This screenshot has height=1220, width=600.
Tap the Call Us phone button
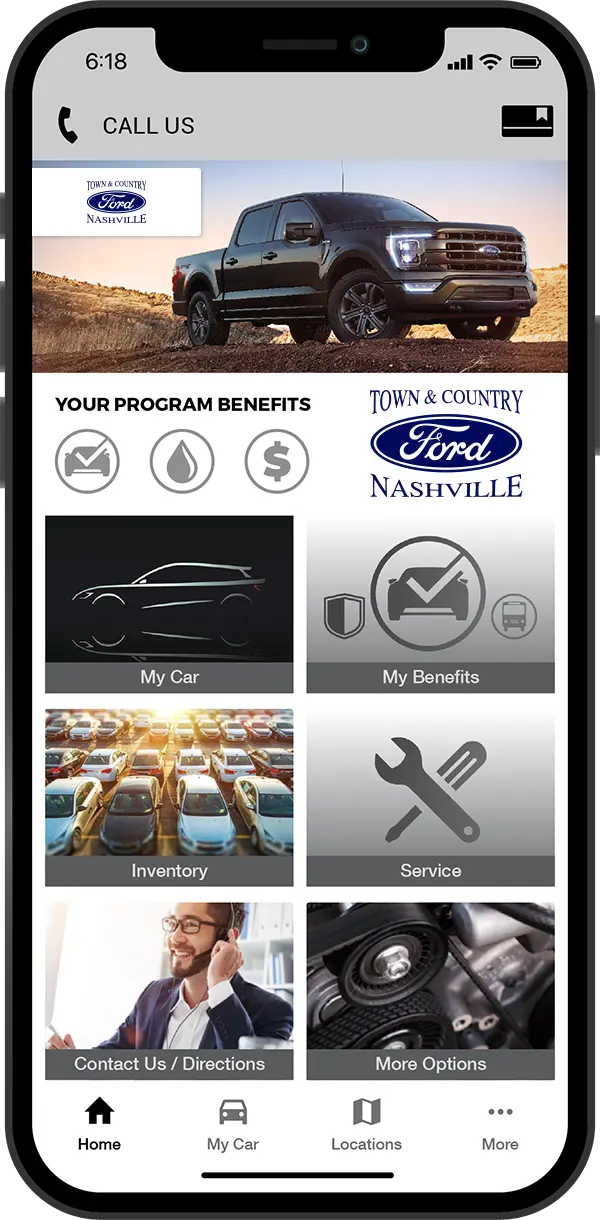coord(125,126)
